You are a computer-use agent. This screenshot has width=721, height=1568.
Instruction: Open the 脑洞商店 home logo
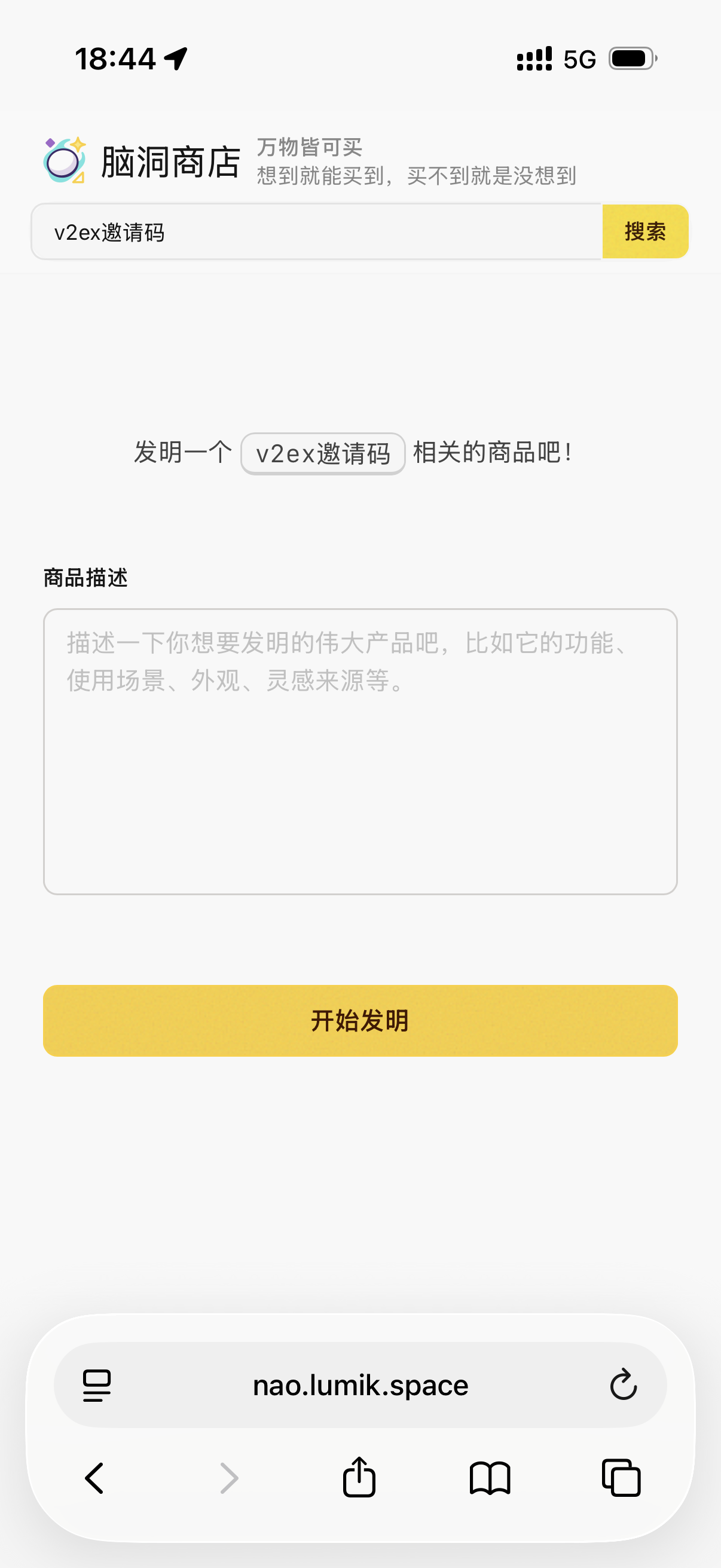(141, 161)
